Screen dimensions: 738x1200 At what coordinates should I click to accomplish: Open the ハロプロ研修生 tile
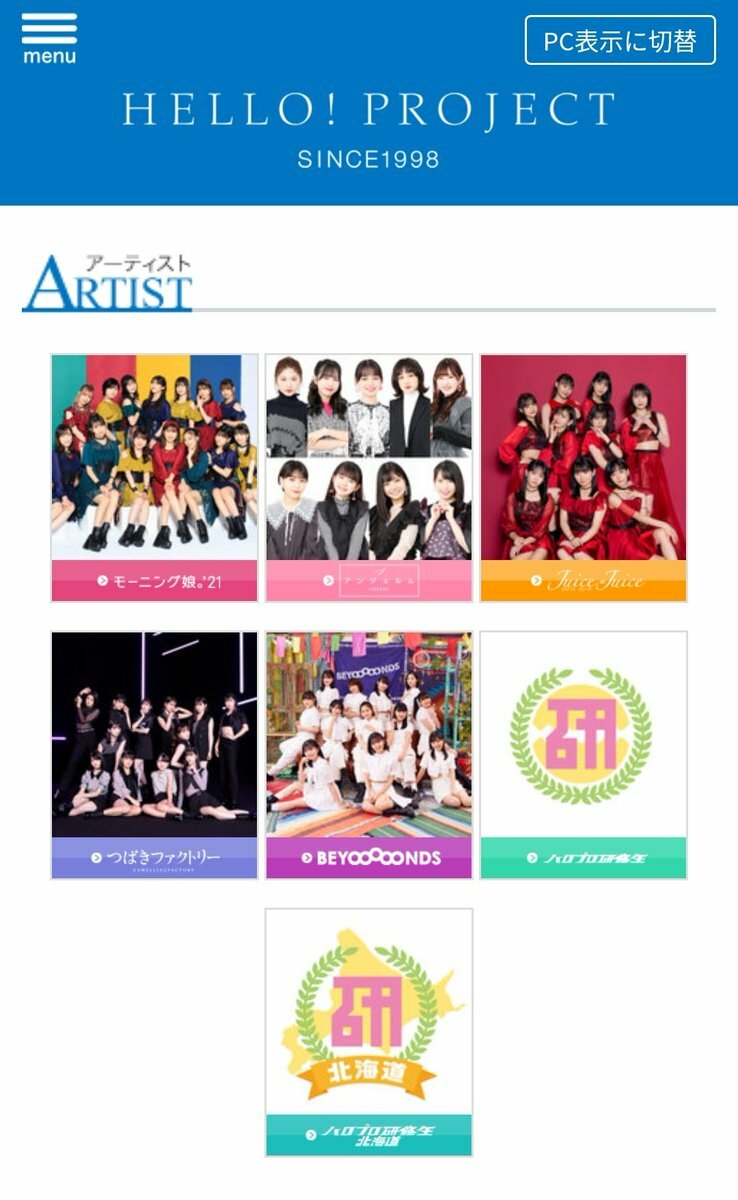[583, 755]
